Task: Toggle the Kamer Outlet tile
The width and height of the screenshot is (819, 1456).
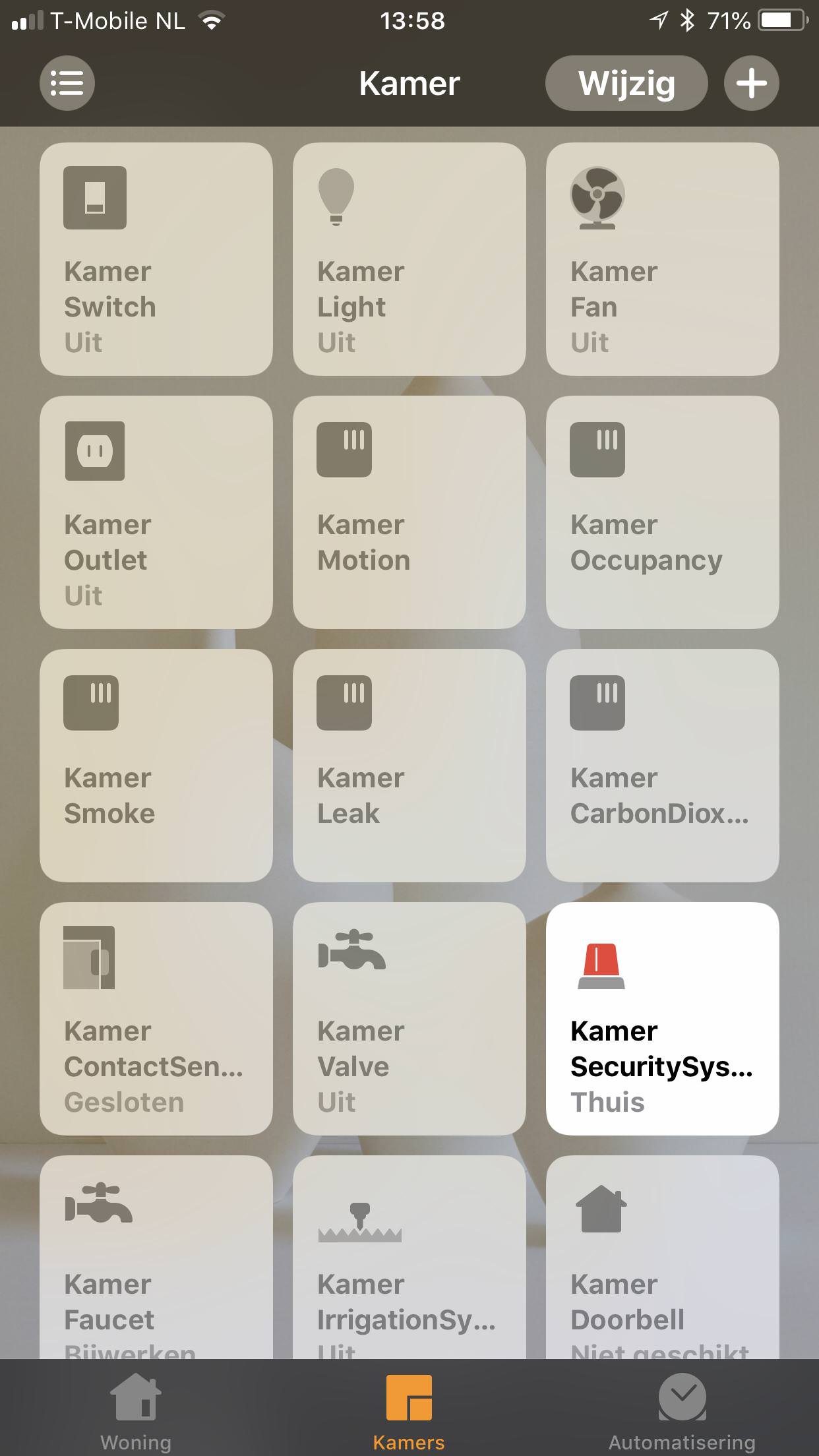Action: click(x=156, y=512)
